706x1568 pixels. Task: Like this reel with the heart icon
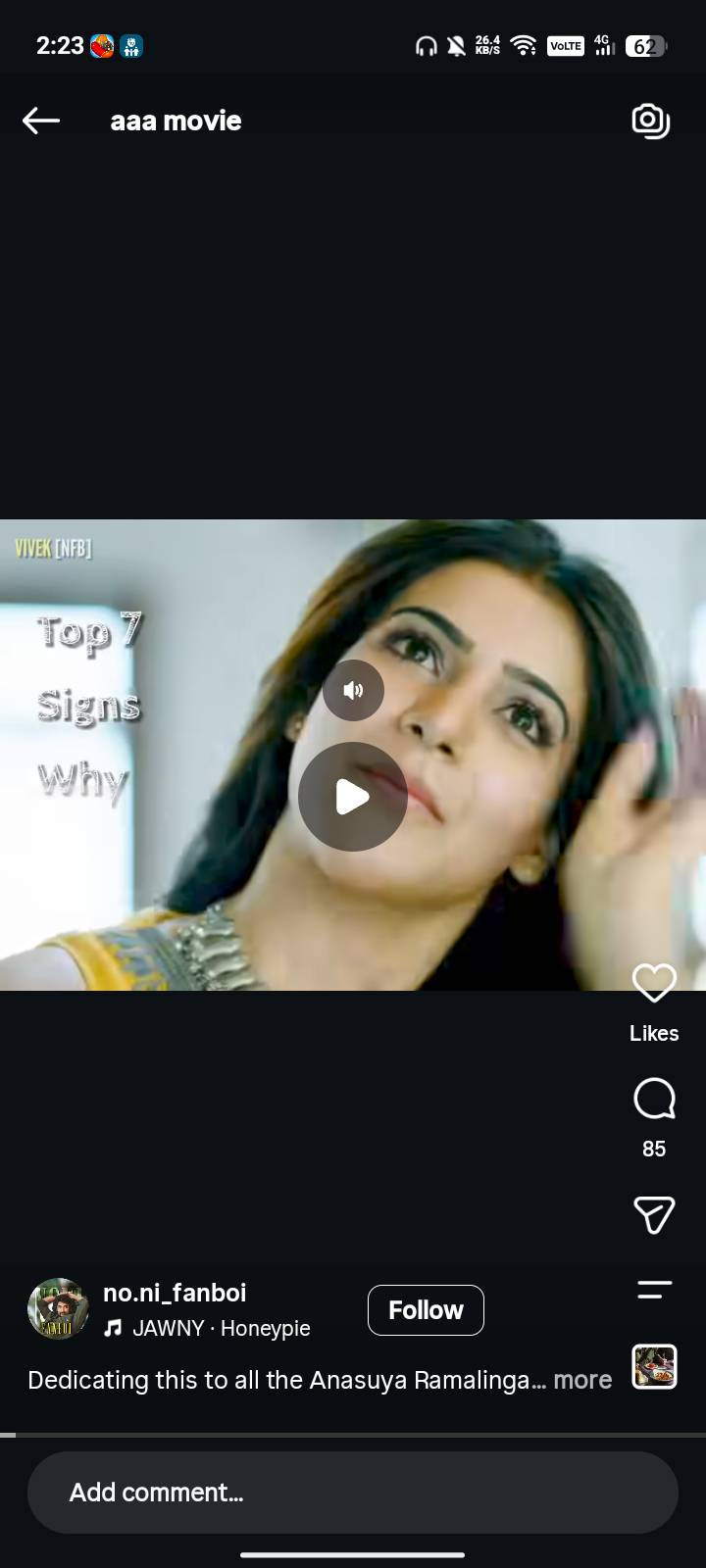654,983
